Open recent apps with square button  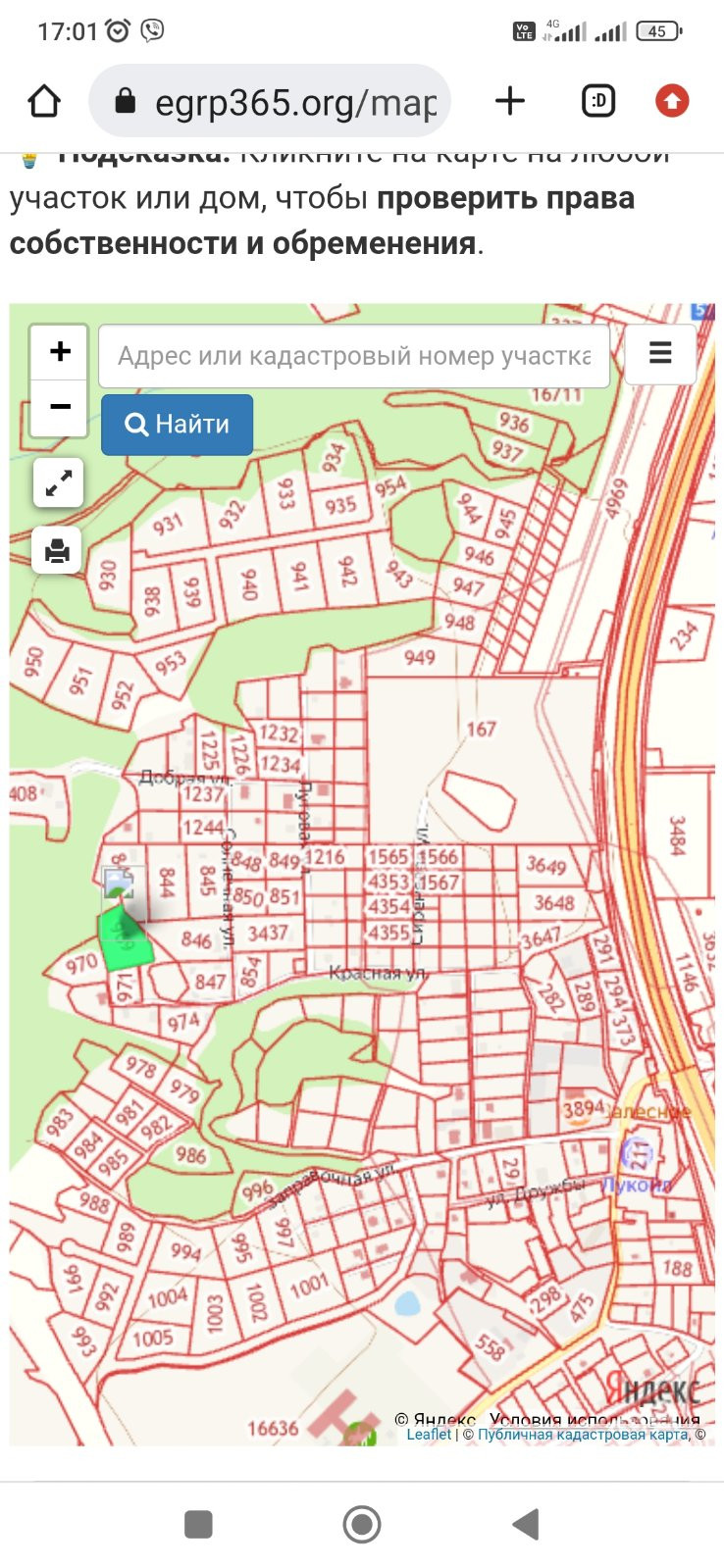pos(198,1524)
